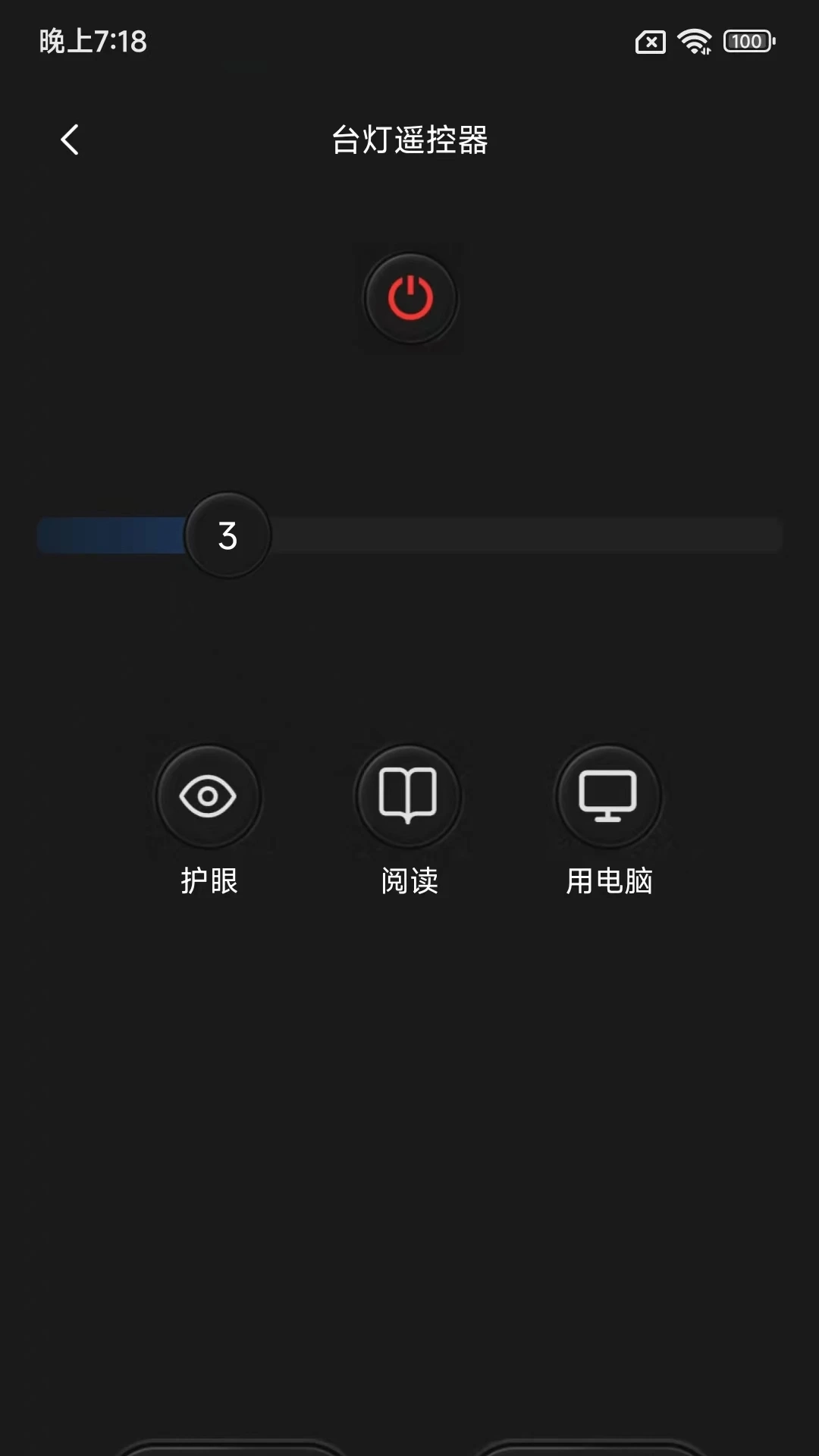Tap the brightness slider knob showing 3
Screen dimensions: 819x1456
pos(227,535)
